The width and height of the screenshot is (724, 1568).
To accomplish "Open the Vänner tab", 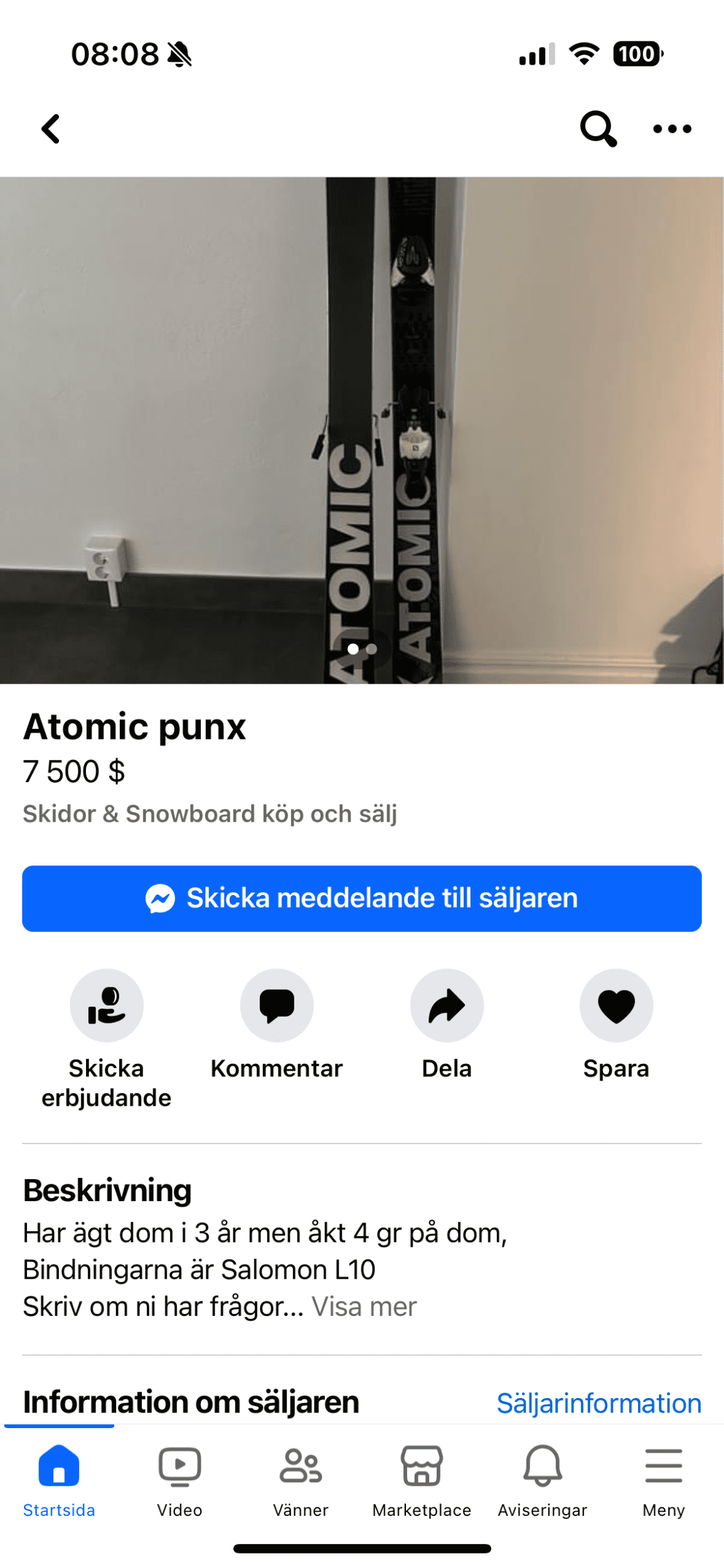I will click(x=301, y=1479).
